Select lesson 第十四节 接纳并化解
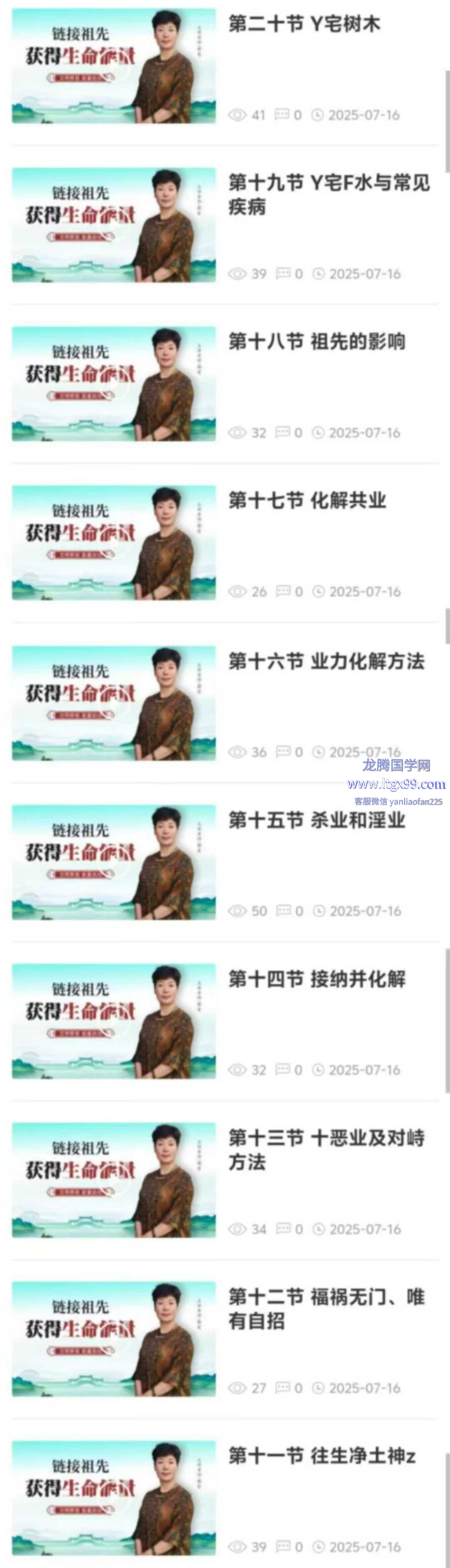Screen dimensions: 450x1568 (316, 979)
